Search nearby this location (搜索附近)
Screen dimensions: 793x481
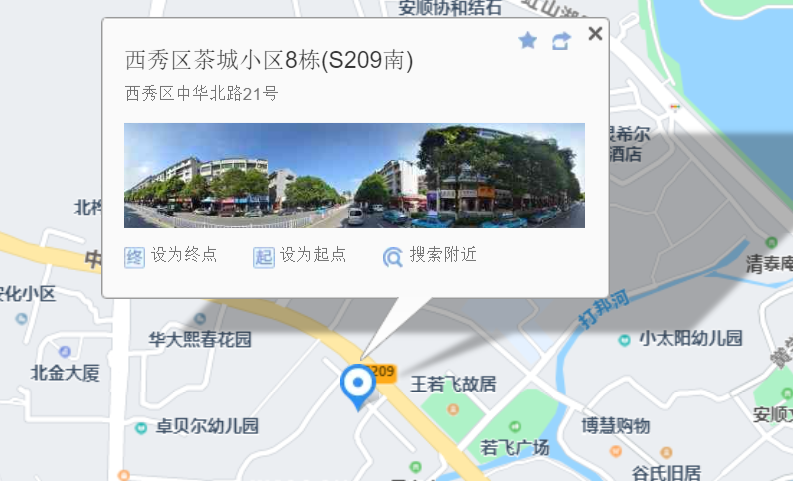[430, 255]
